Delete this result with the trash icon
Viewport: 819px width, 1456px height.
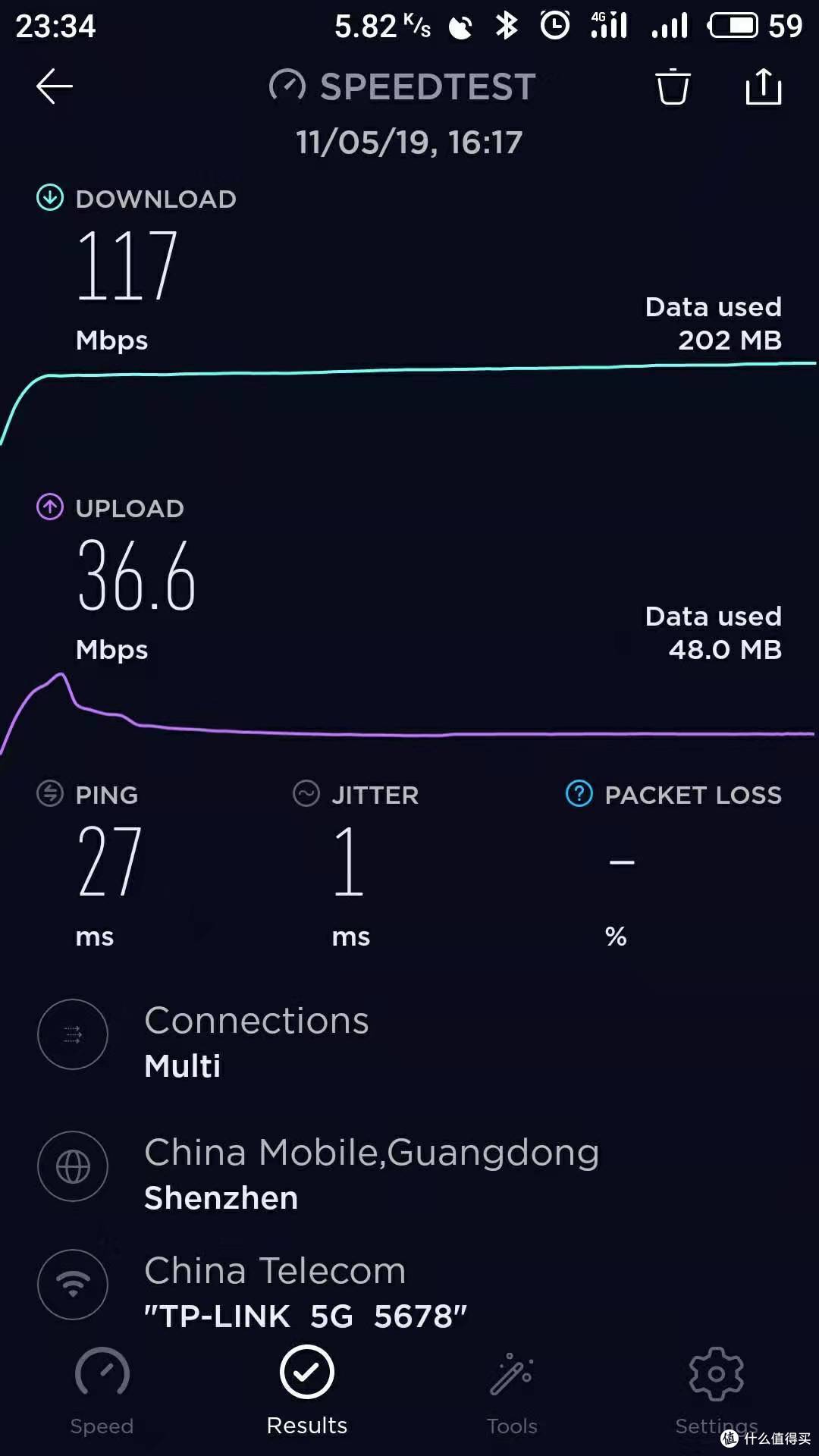[673, 86]
